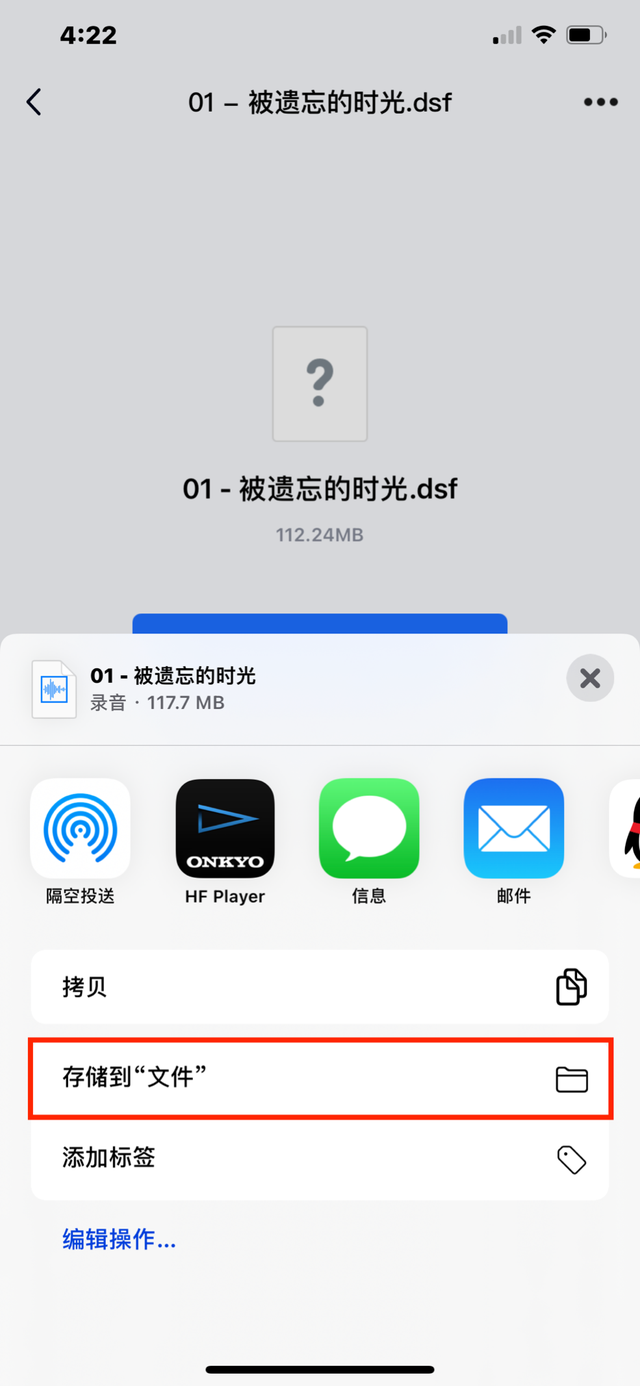This screenshot has width=640, height=1386.
Task: Go back using the top-left arrow
Action: click(x=34, y=102)
